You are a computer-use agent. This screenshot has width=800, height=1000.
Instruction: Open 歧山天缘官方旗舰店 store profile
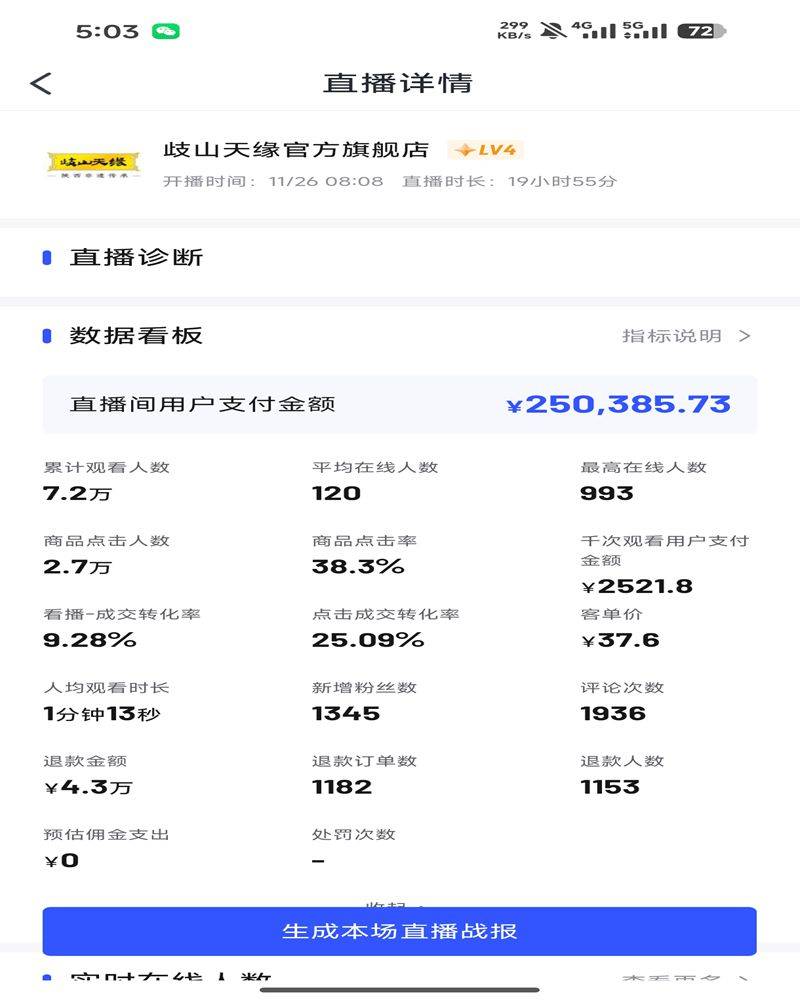[296, 150]
